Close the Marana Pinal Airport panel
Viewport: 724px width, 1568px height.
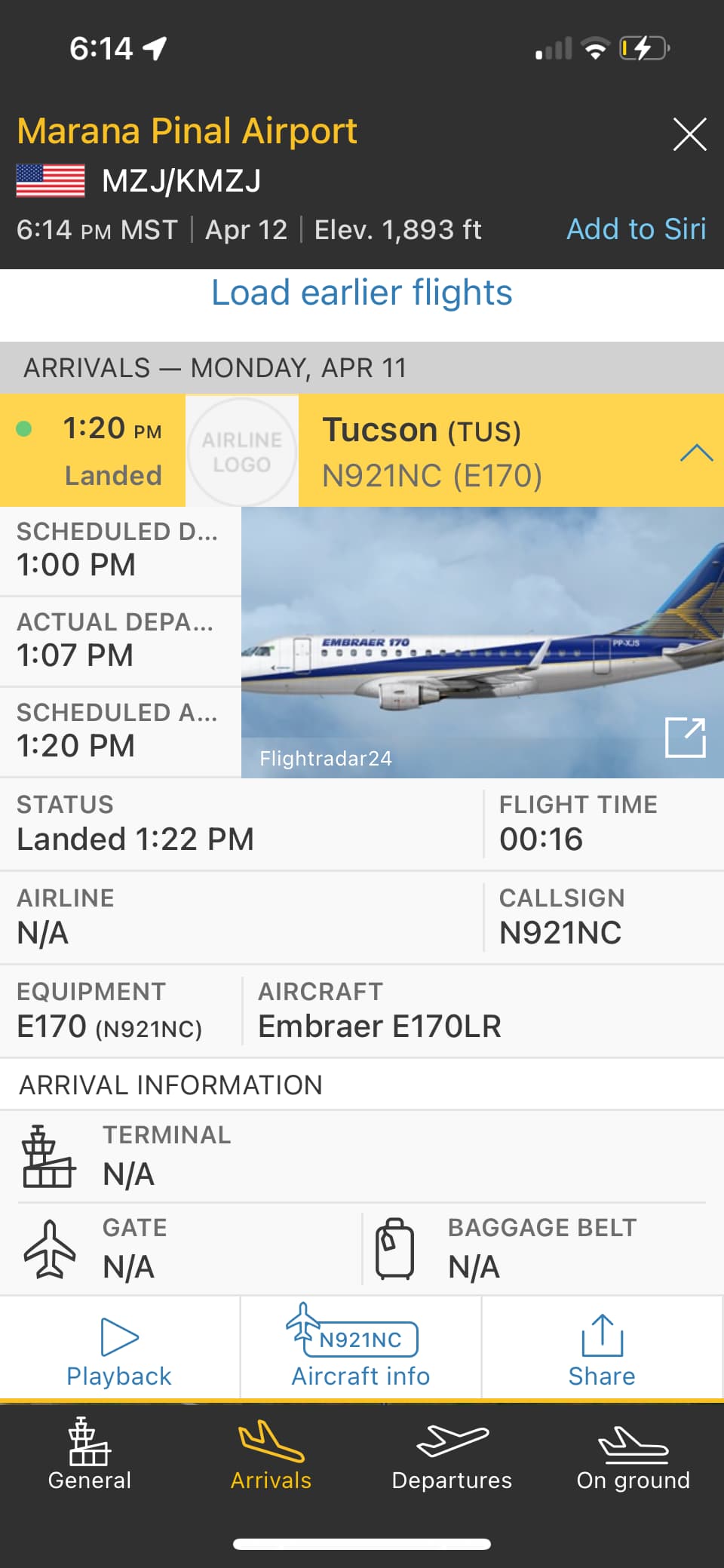pyautogui.click(x=689, y=135)
